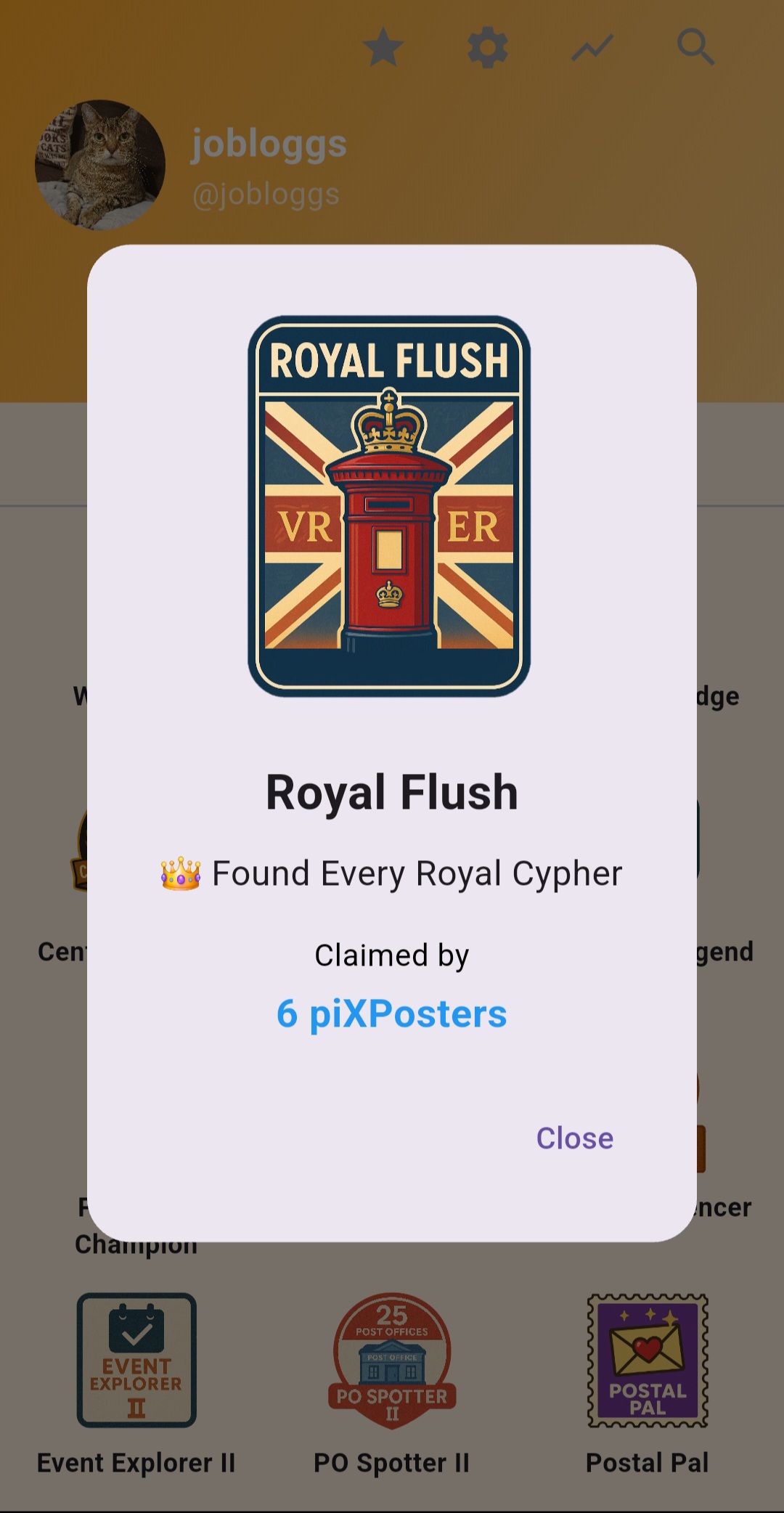Open the 6 piXPosters claimed list
The width and height of the screenshot is (784, 1513).
(x=391, y=1014)
